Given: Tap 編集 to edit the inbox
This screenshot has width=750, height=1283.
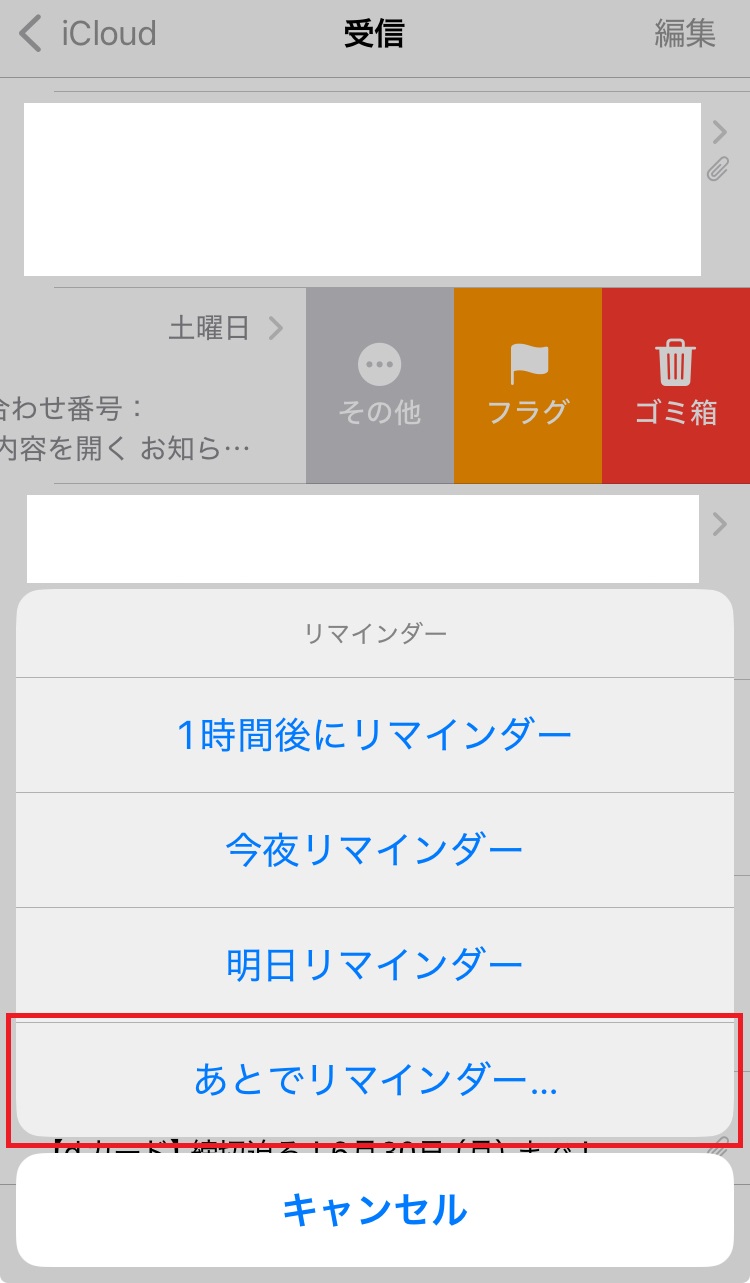Looking at the screenshot, I should pyautogui.click(x=685, y=34).
